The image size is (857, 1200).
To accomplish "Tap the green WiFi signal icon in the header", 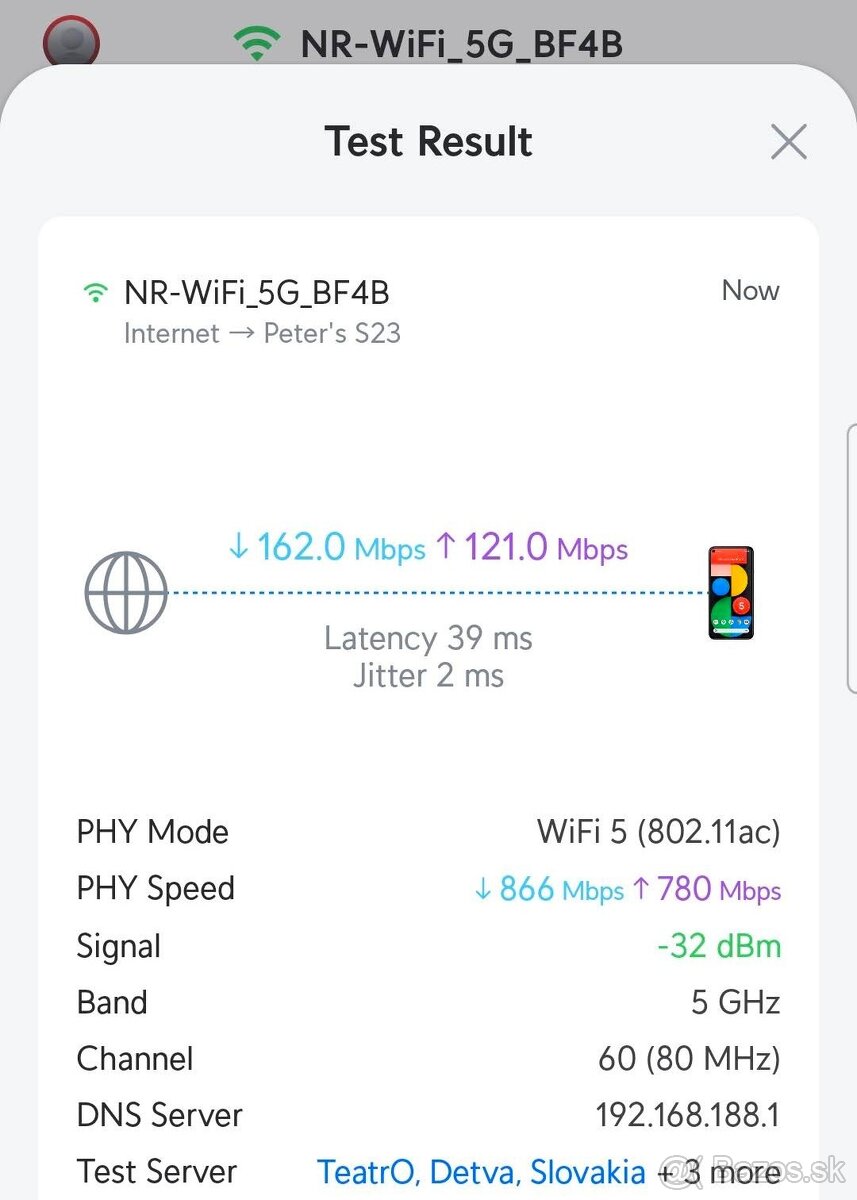I will click(x=258, y=42).
